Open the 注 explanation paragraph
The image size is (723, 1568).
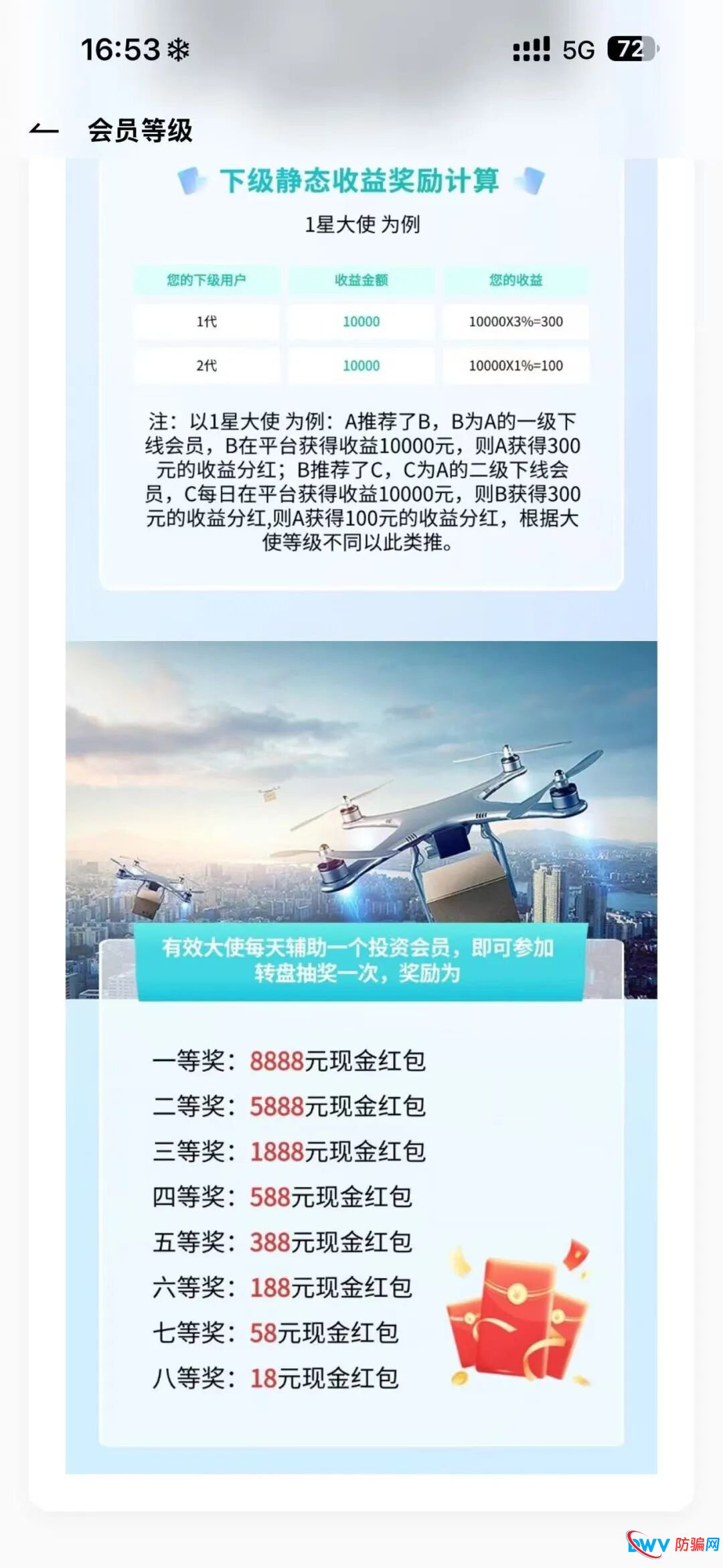click(x=361, y=482)
